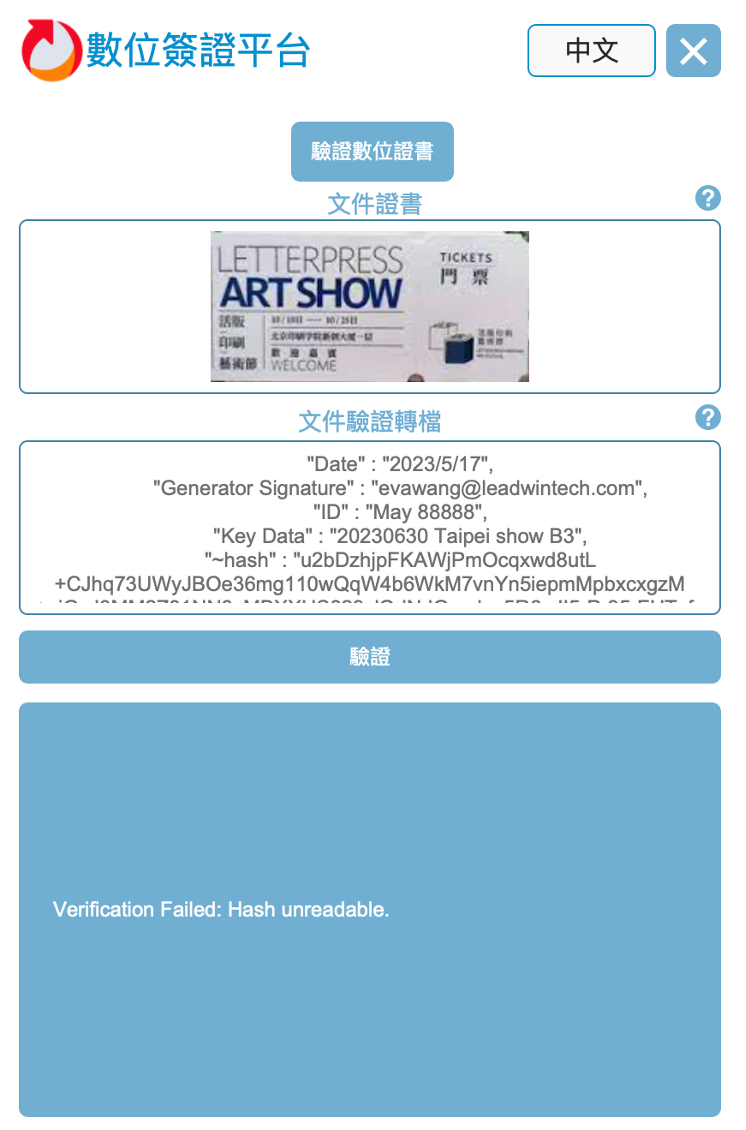Switch language with the 中文 button
The image size is (746, 1130).
point(591,51)
